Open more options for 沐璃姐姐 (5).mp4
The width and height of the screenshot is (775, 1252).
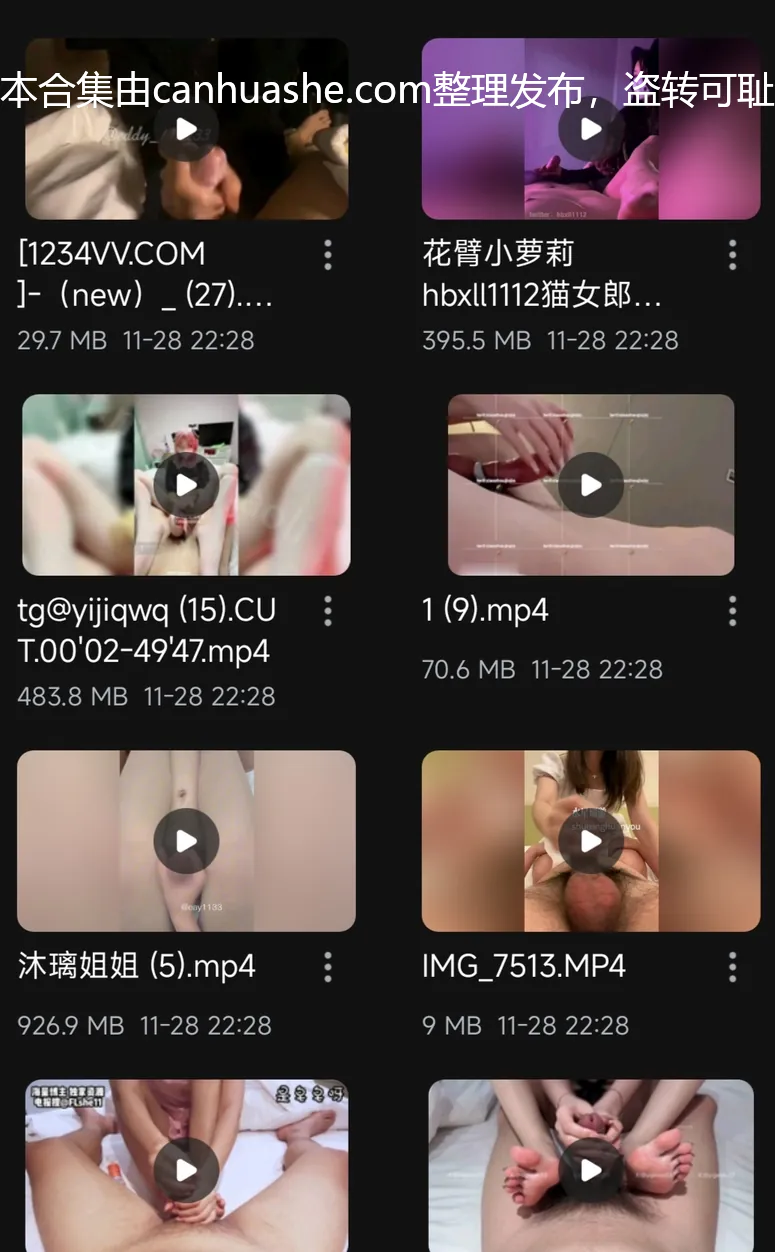pos(328,967)
